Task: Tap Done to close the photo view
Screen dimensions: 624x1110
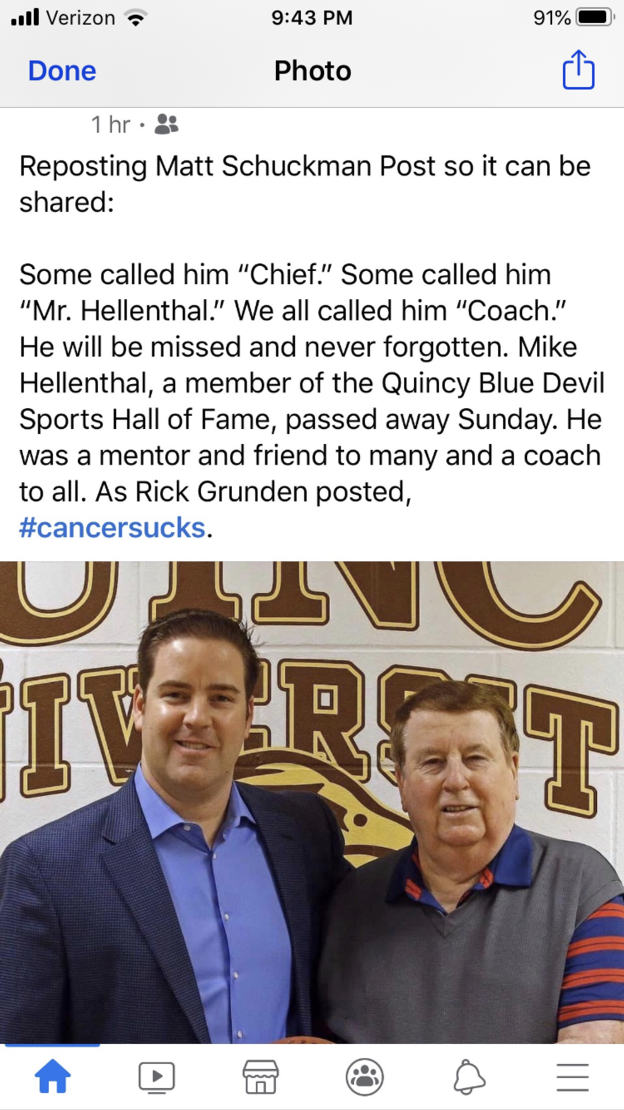Action: (x=62, y=71)
